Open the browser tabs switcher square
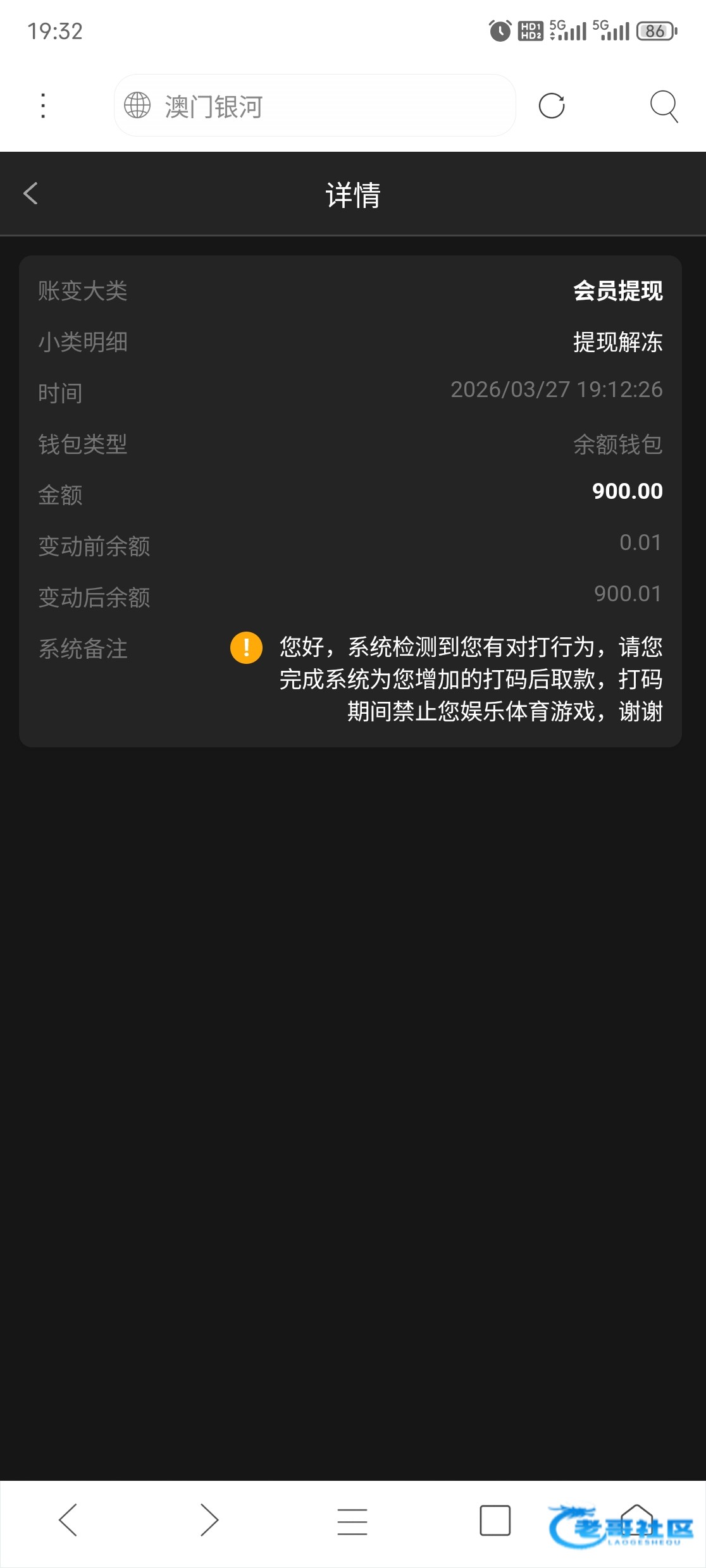706x1568 pixels. pos(495,1521)
